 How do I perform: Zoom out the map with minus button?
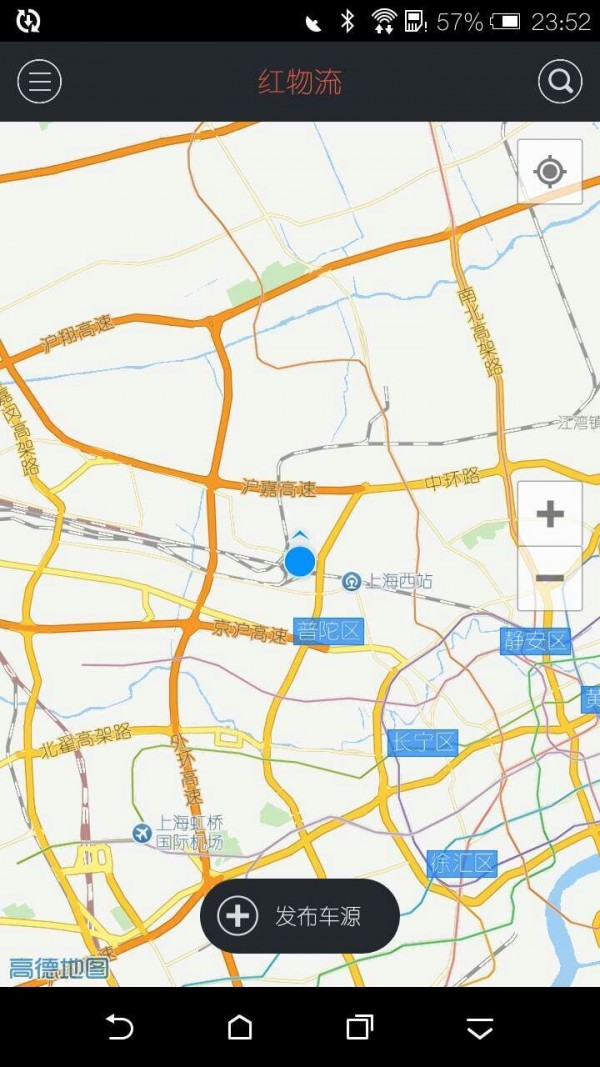pos(550,578)
